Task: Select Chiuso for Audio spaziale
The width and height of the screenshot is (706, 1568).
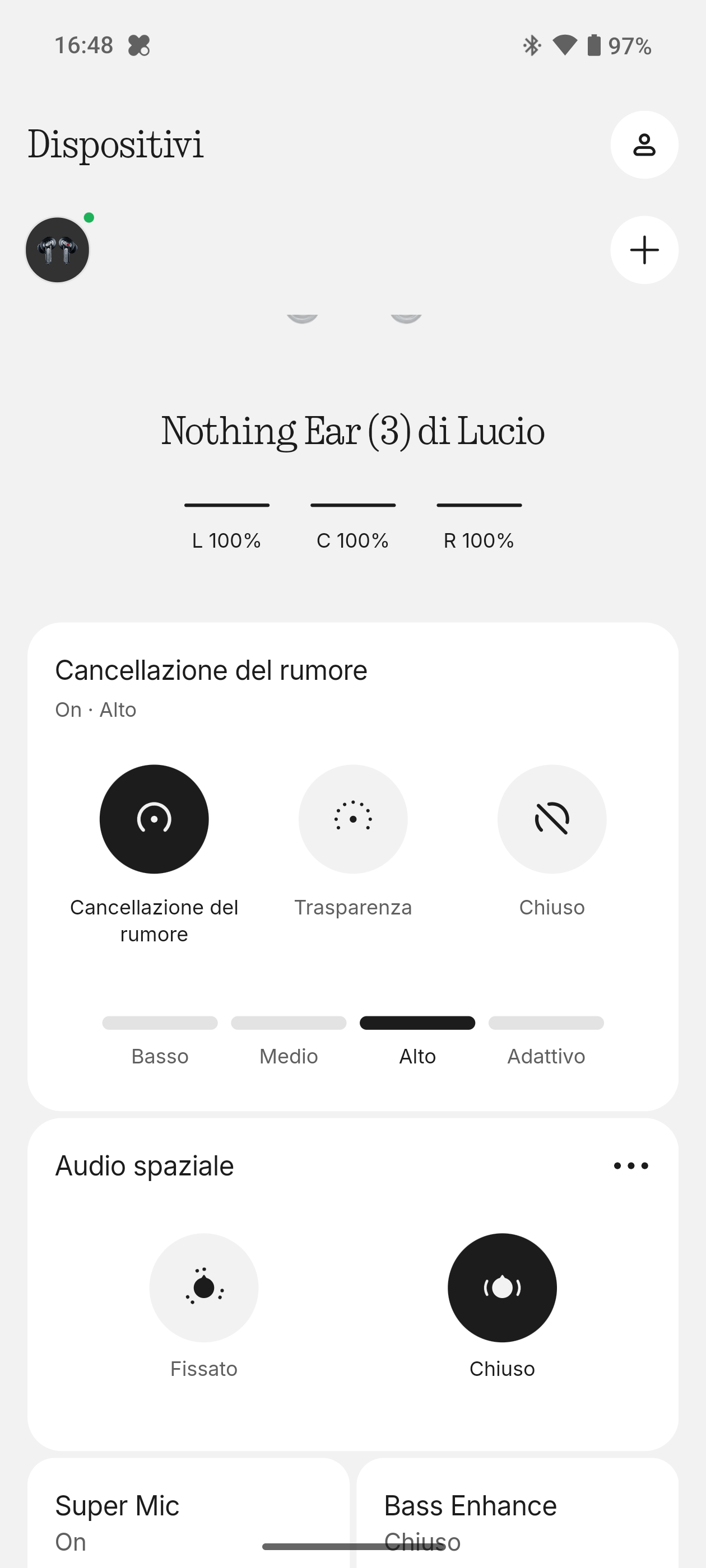Action: pyautogui.click(x=502, y=1288)
